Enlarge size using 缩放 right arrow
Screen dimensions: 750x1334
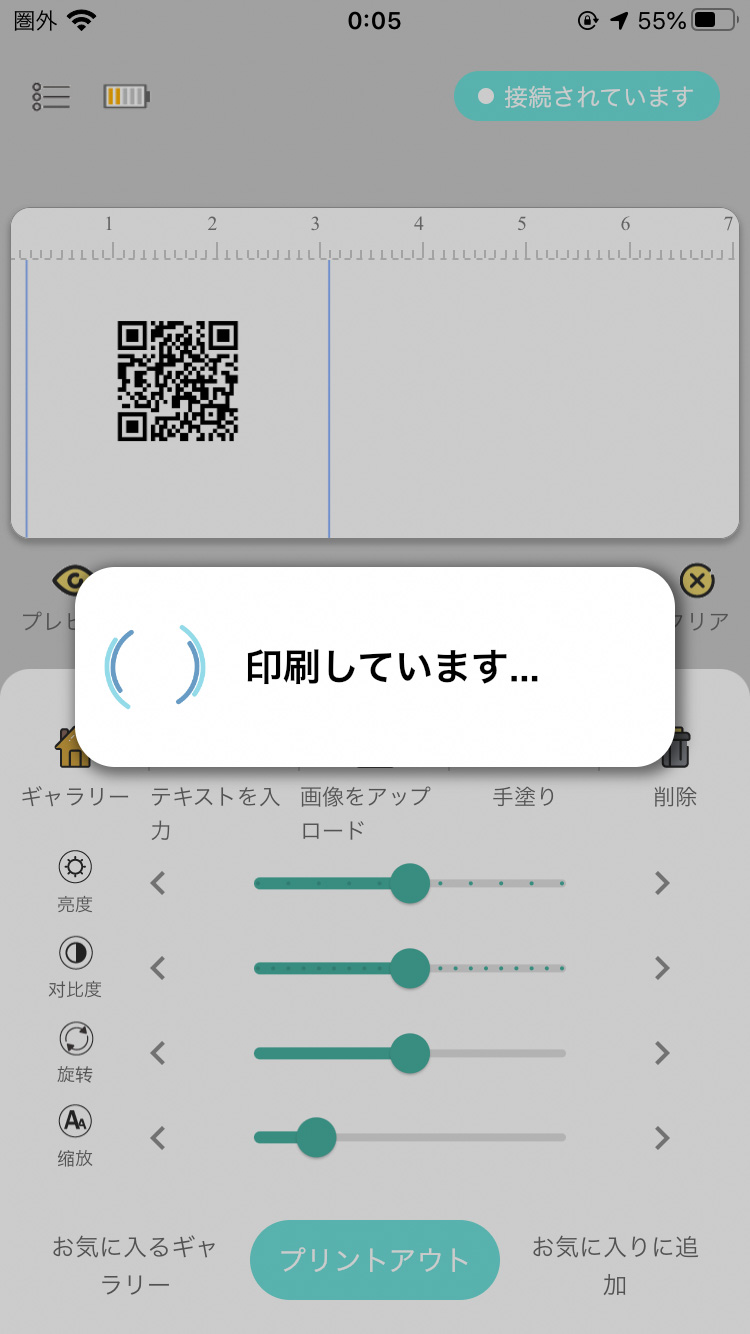coord(661,1138)
